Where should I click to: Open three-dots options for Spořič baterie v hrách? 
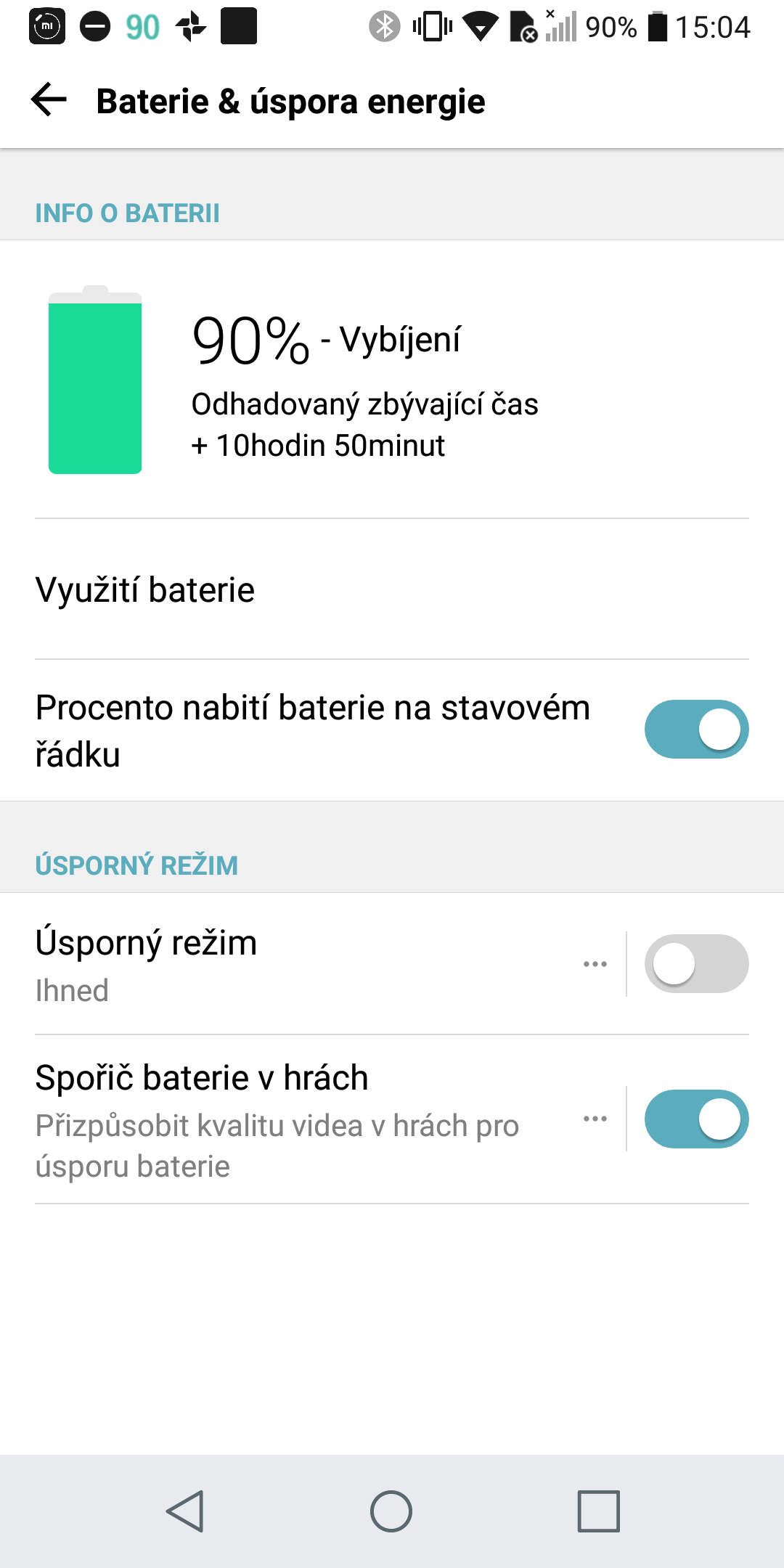[x=595, y=1119]
